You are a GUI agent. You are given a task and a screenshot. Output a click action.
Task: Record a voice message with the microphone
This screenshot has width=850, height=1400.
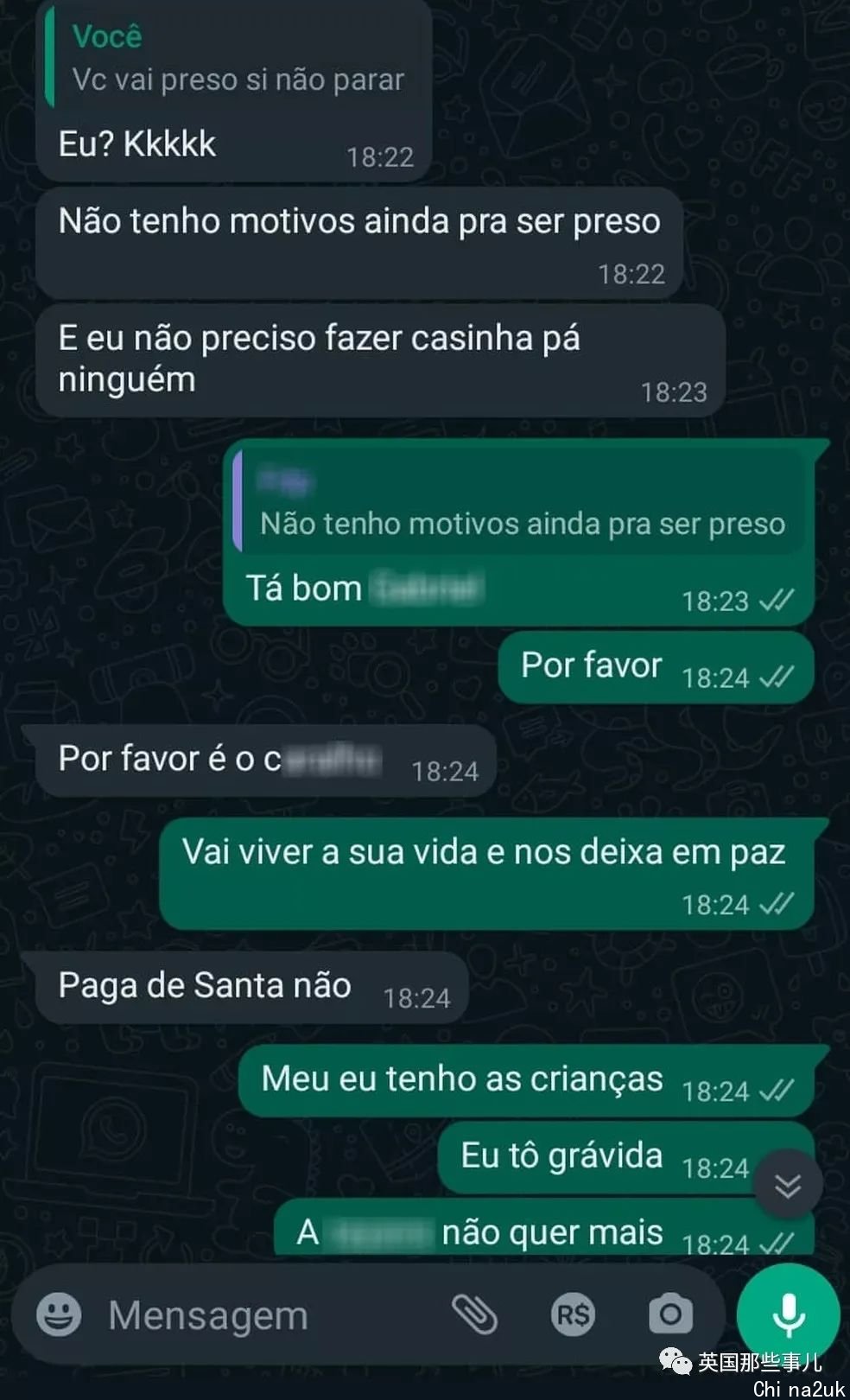point(788,1314)
